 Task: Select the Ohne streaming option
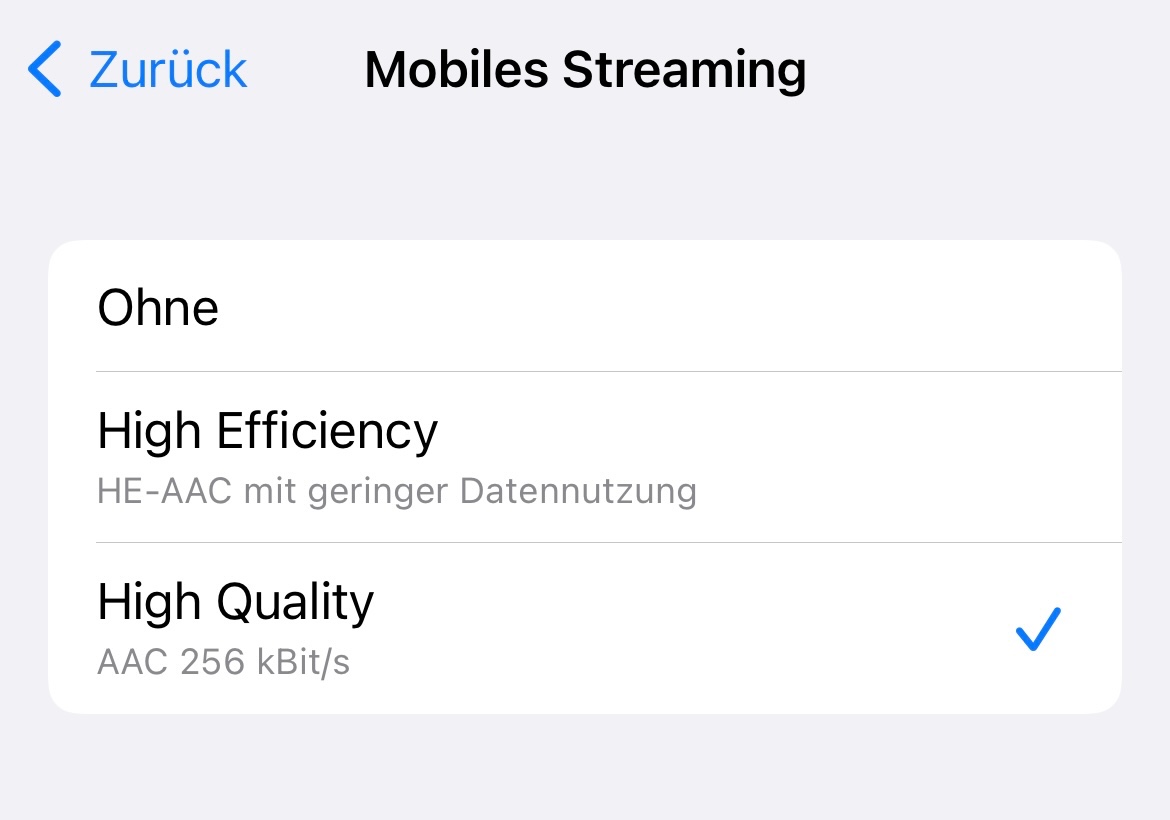coord(584,307)
